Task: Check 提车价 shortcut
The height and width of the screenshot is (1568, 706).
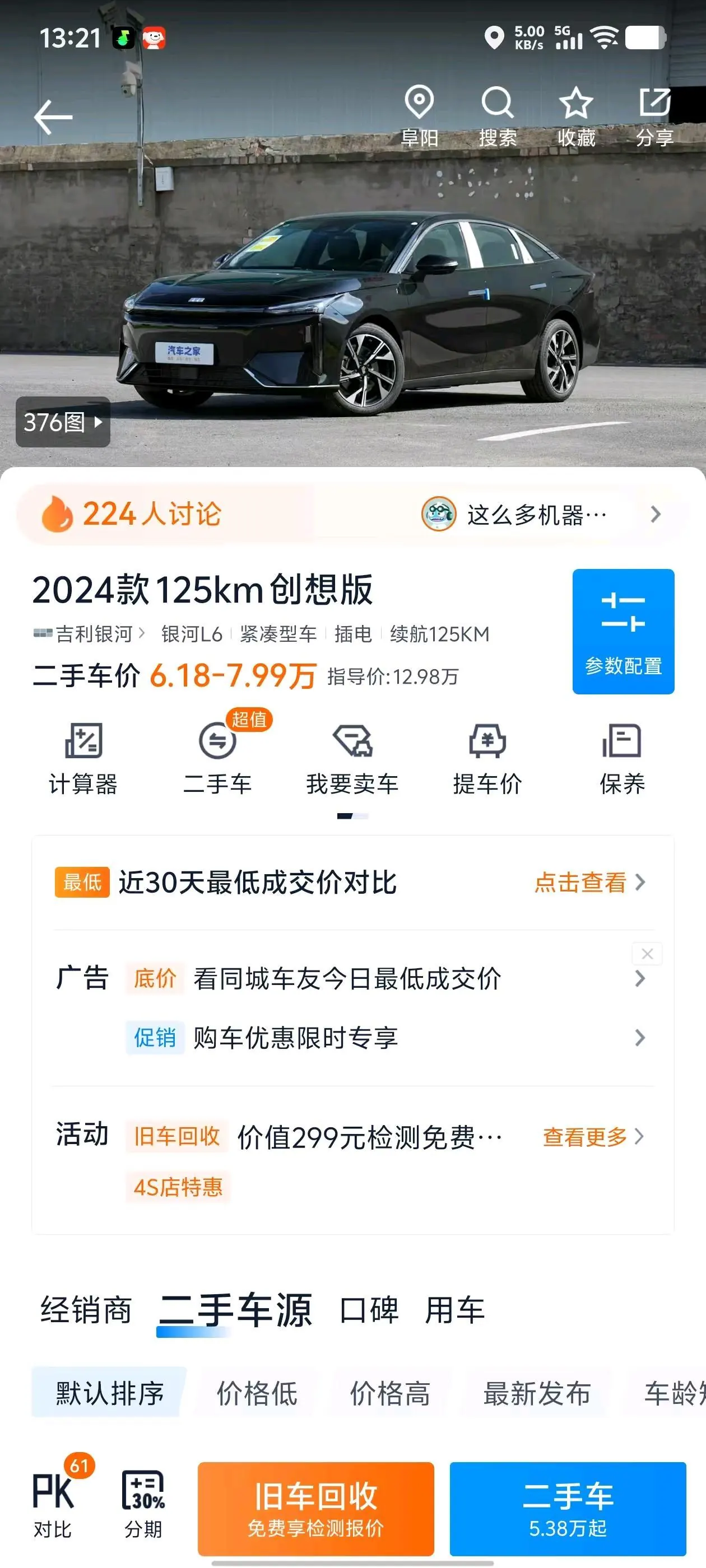Action: click(487, 759)
